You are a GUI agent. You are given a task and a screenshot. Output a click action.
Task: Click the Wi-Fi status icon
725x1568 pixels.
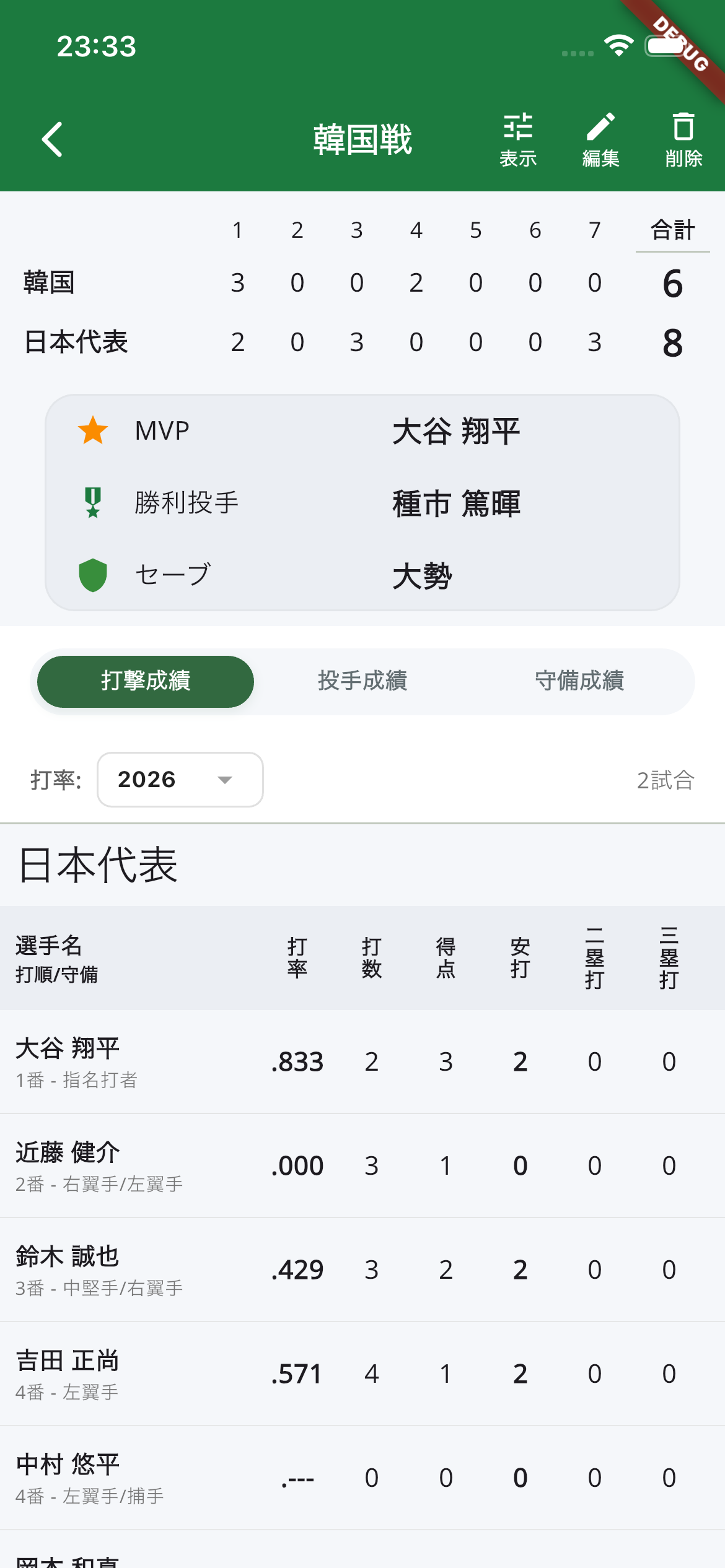[618, 43]
